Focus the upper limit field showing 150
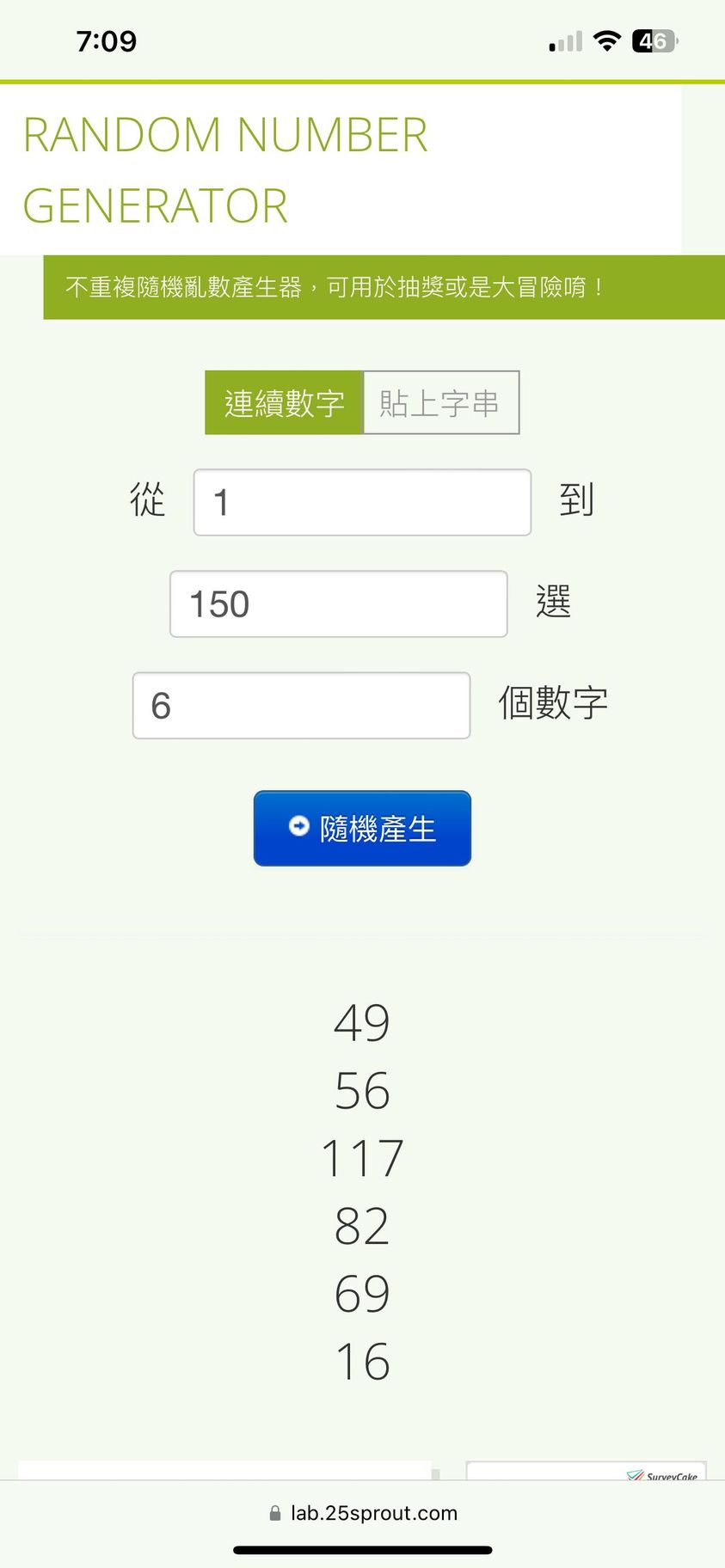 coord(338,603)
